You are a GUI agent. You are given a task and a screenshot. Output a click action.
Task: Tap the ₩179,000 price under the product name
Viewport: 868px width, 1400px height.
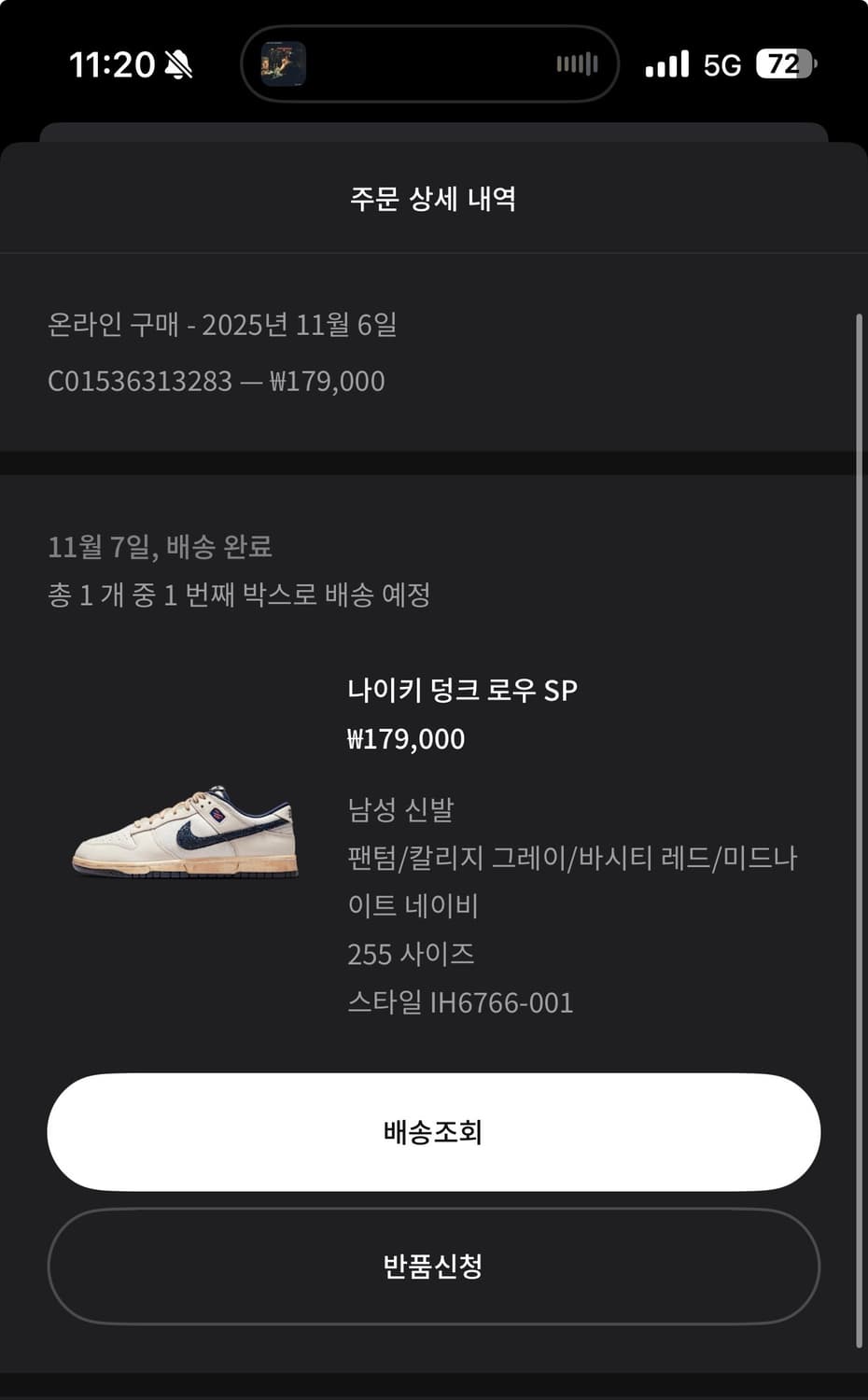[x=406, y=738]
